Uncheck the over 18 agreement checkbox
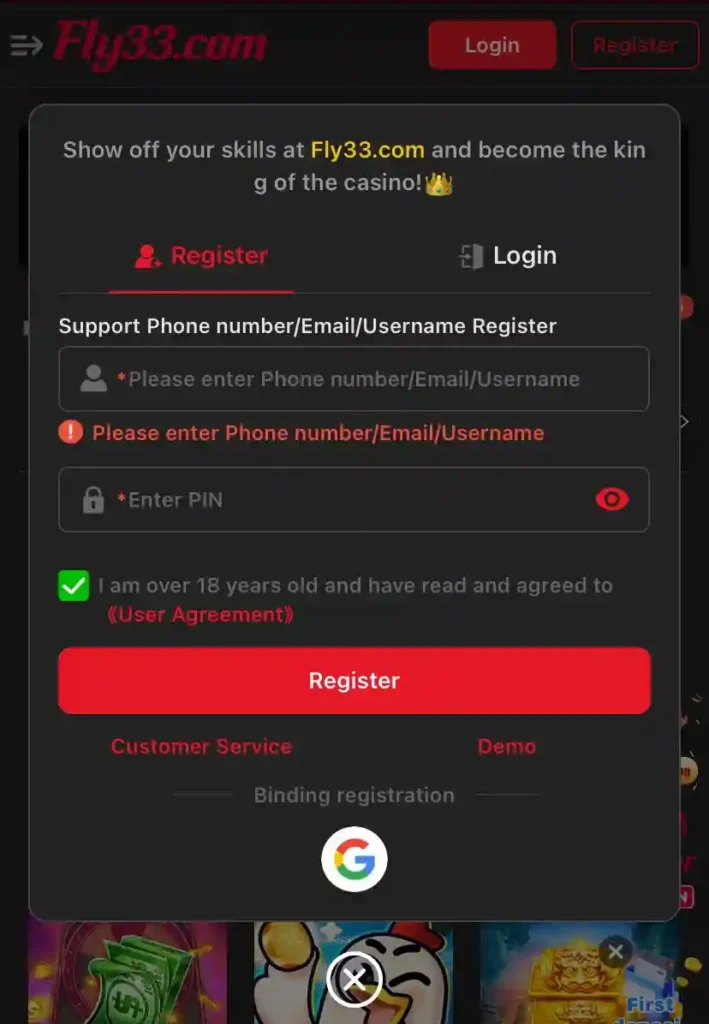This screenshot has width=709, height=1024. coord(74,586)
